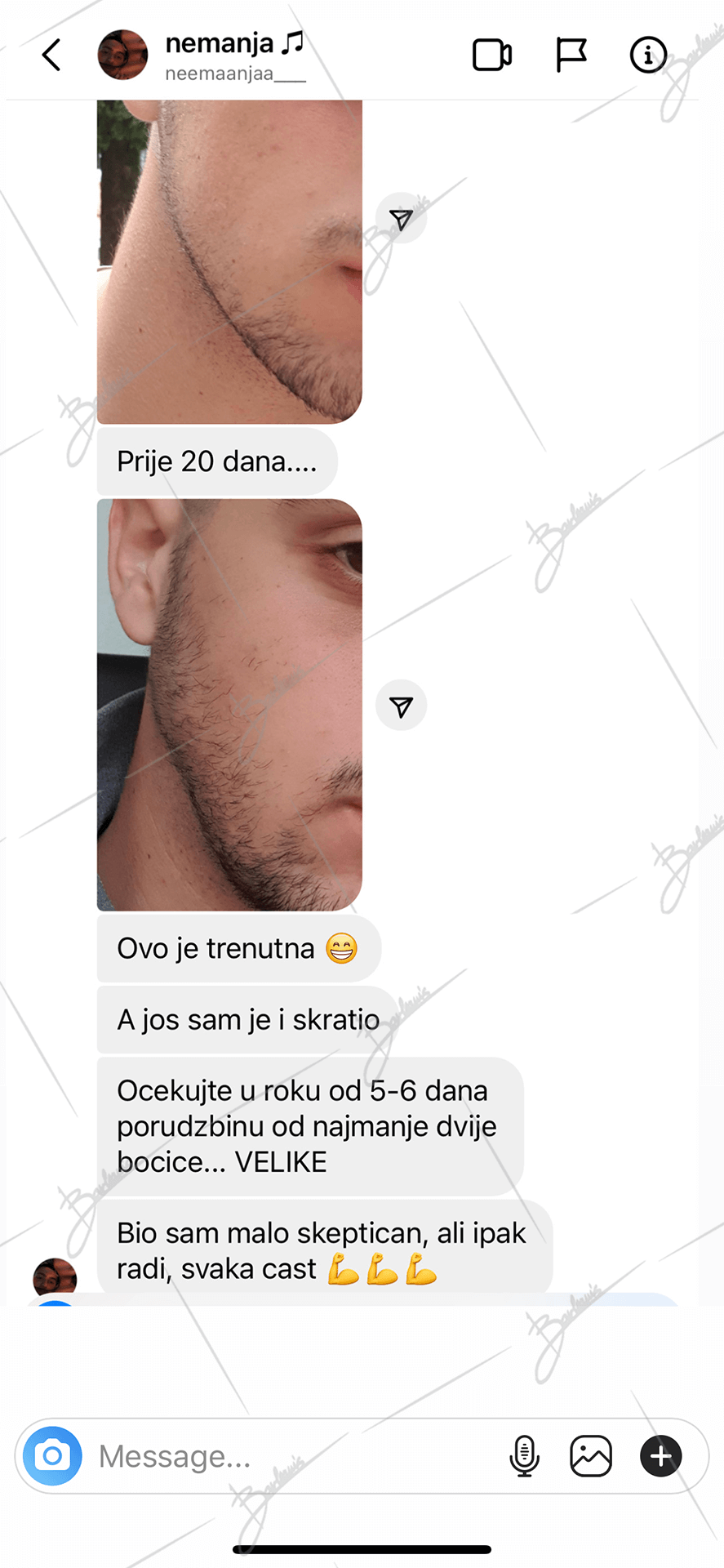Open the photo above 'Prije 20 dana'

(229, 262)
